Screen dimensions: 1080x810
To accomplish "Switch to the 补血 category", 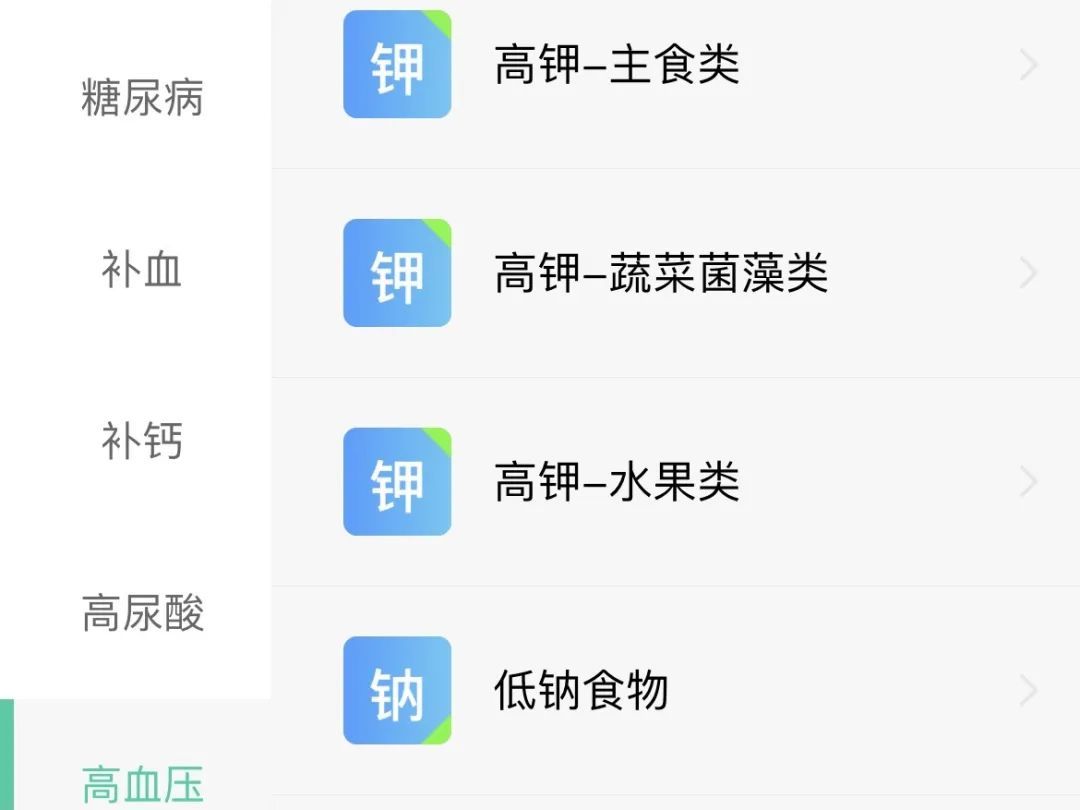I will (141, 270).
